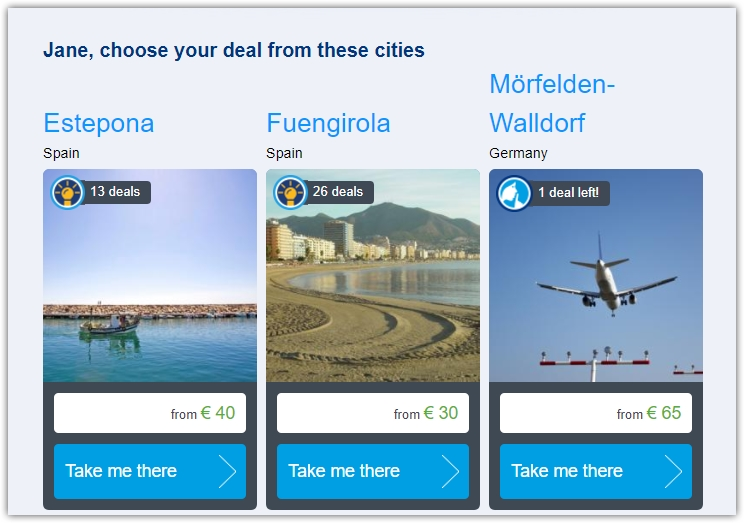The image size is (744, 523).
Task: Tap 'Take me there' under Fuengirola
Action: (x=372, y=471)
